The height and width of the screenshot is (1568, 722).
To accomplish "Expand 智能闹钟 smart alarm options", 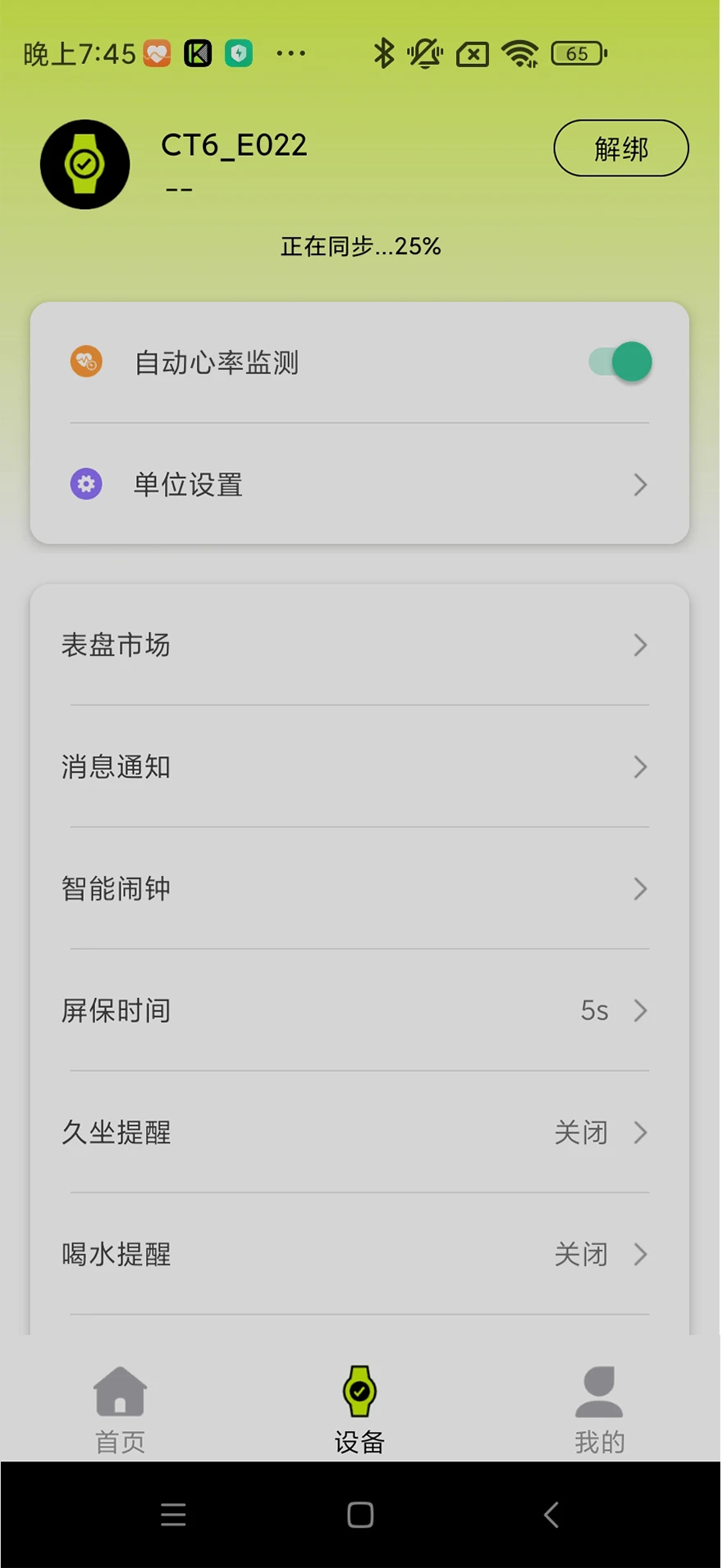I will [x=640, y=889].
